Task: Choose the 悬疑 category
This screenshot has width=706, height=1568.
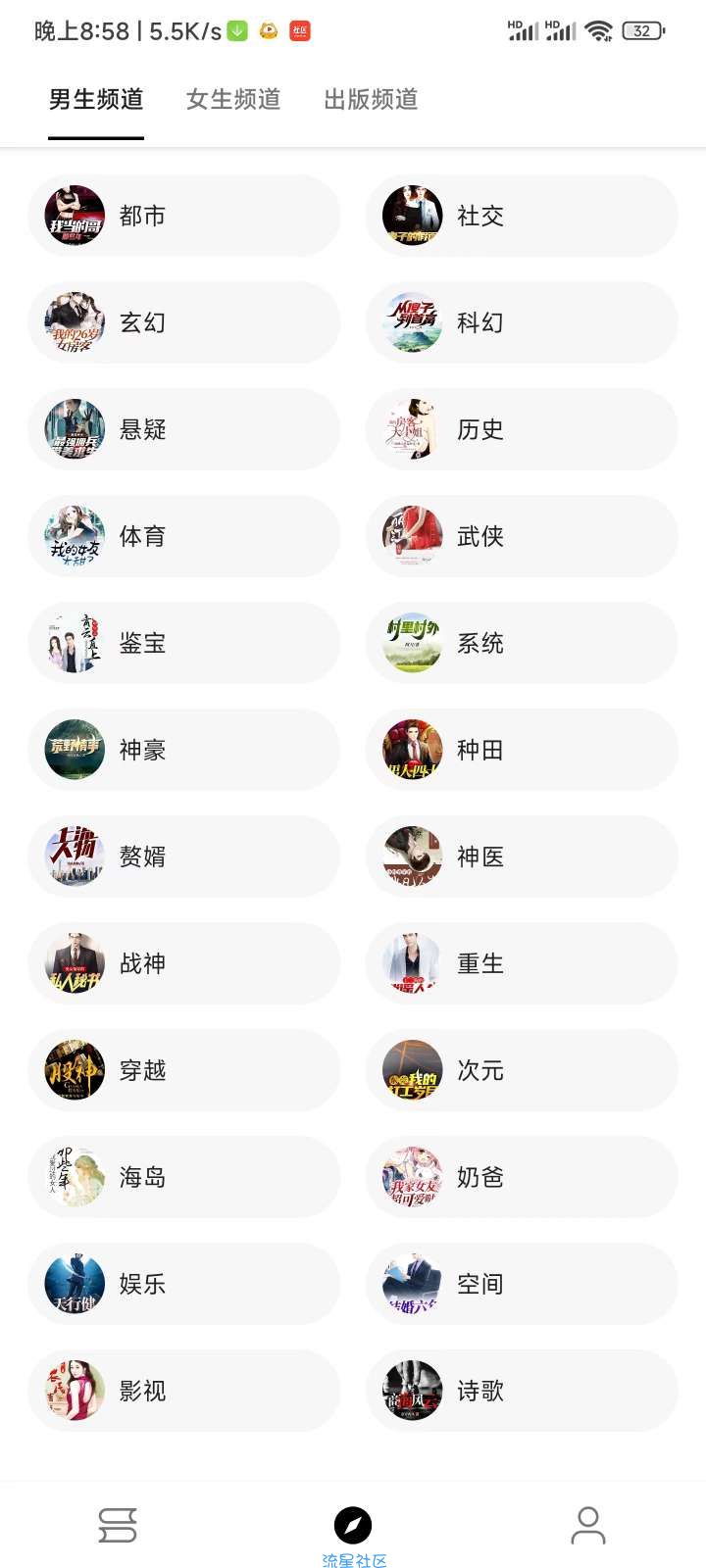Action: [184, 429]
